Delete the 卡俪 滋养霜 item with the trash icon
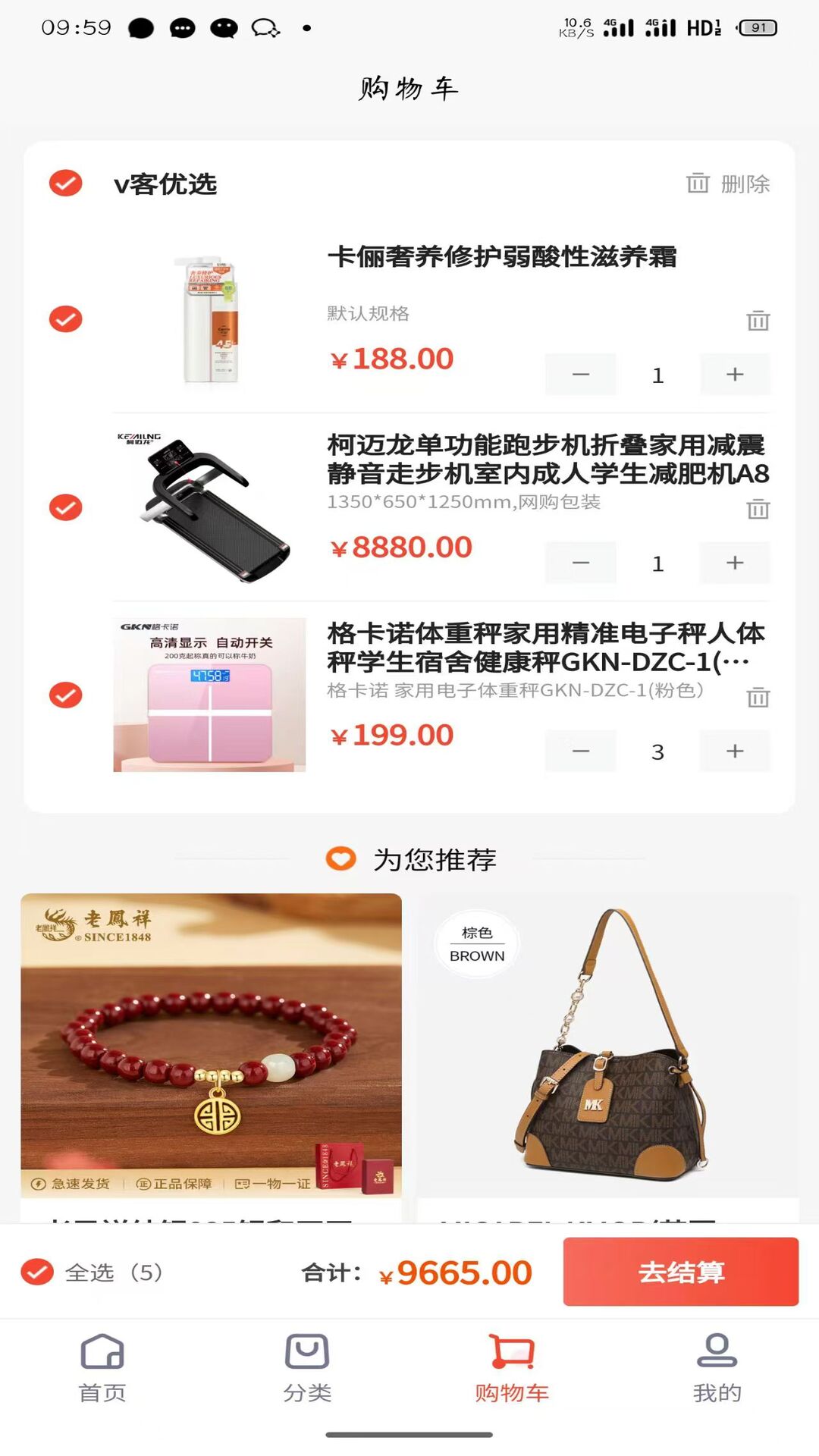Viewport: 819px width, 1456px height. point(758,321)
